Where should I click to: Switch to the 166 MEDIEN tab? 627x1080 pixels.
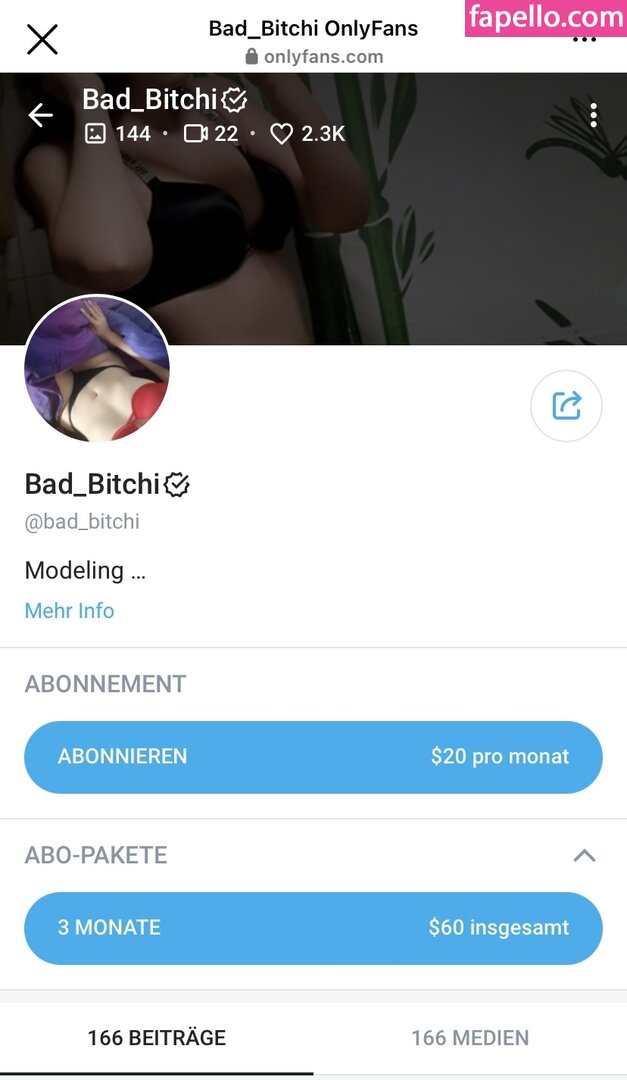[x=470, y=1038]
